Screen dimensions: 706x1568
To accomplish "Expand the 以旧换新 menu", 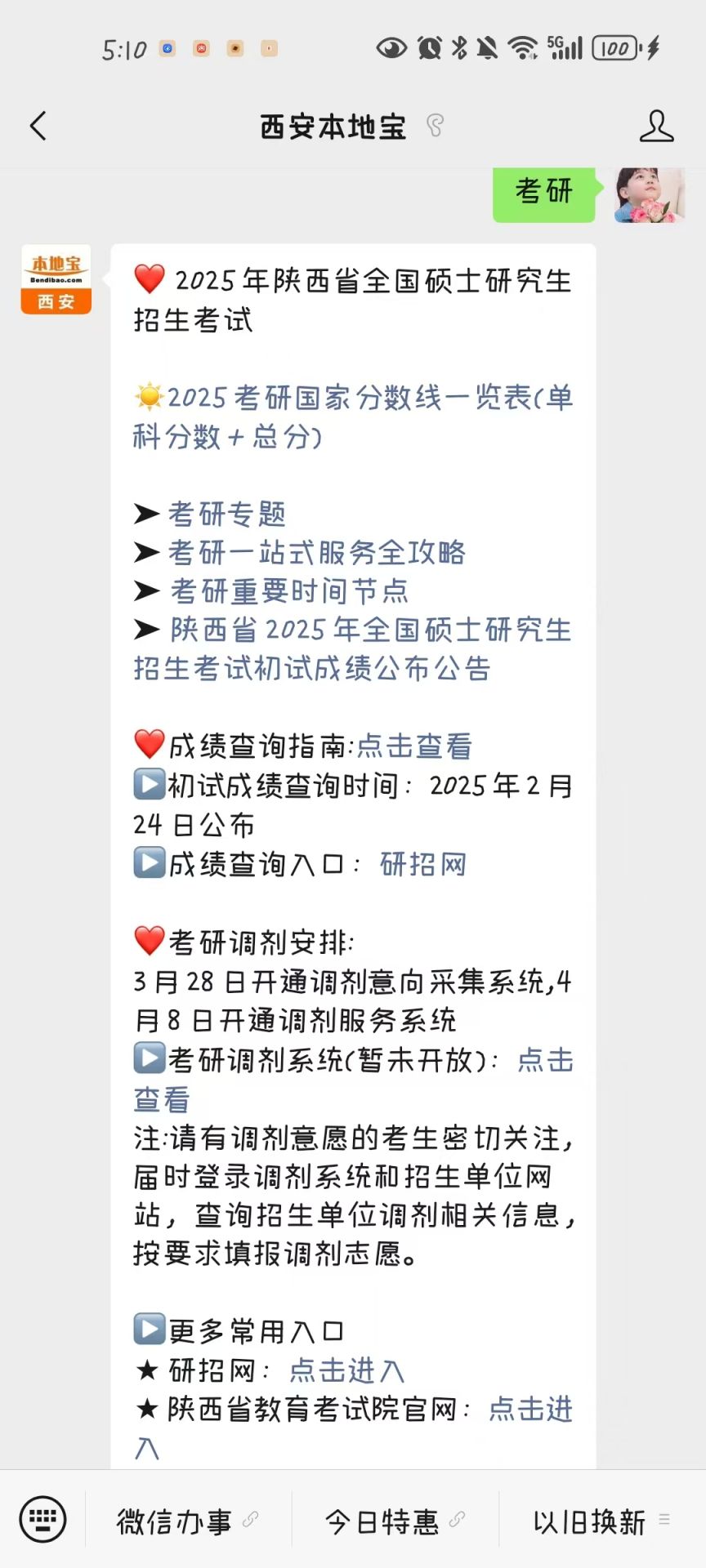I will click(x=588, y=1521).
